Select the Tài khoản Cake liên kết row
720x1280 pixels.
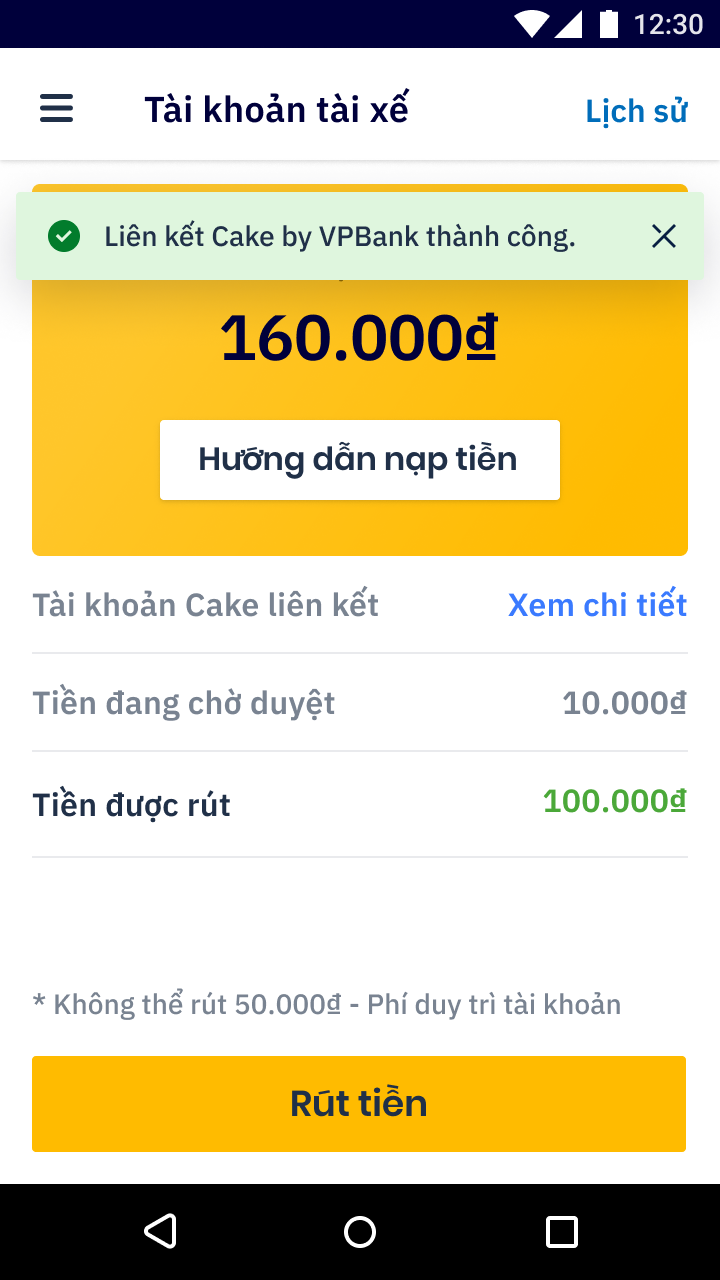coord(205,604)
